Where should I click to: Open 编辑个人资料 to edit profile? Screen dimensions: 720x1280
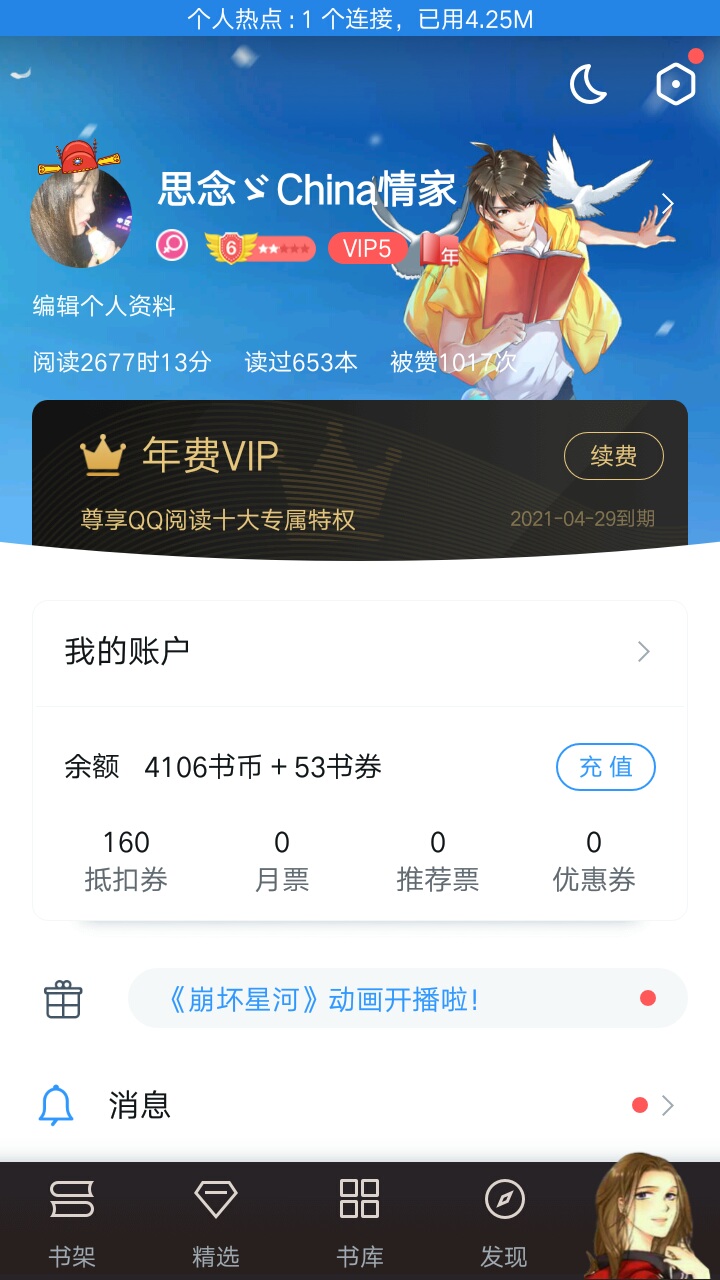[x=104, y=306]
